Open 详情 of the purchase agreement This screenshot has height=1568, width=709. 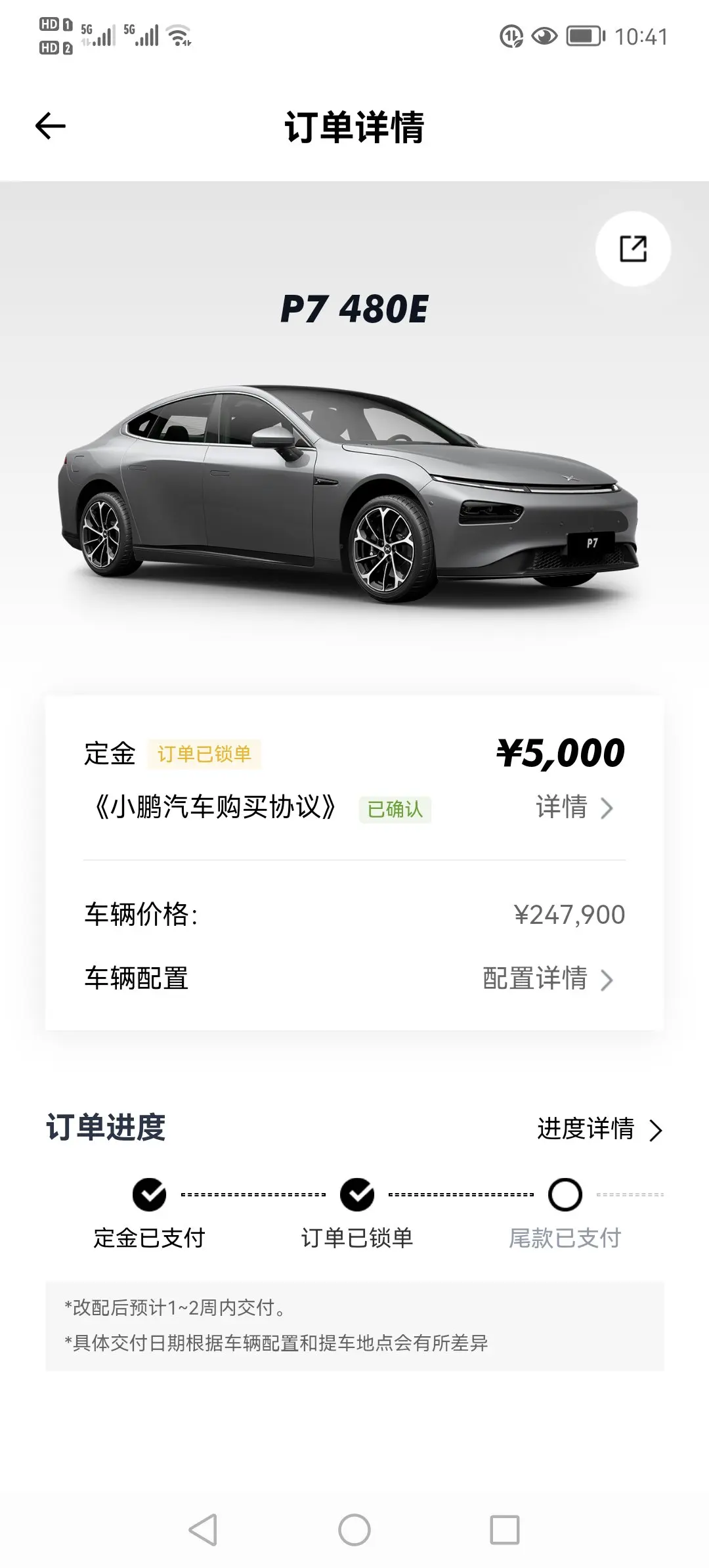pos(574,807)
